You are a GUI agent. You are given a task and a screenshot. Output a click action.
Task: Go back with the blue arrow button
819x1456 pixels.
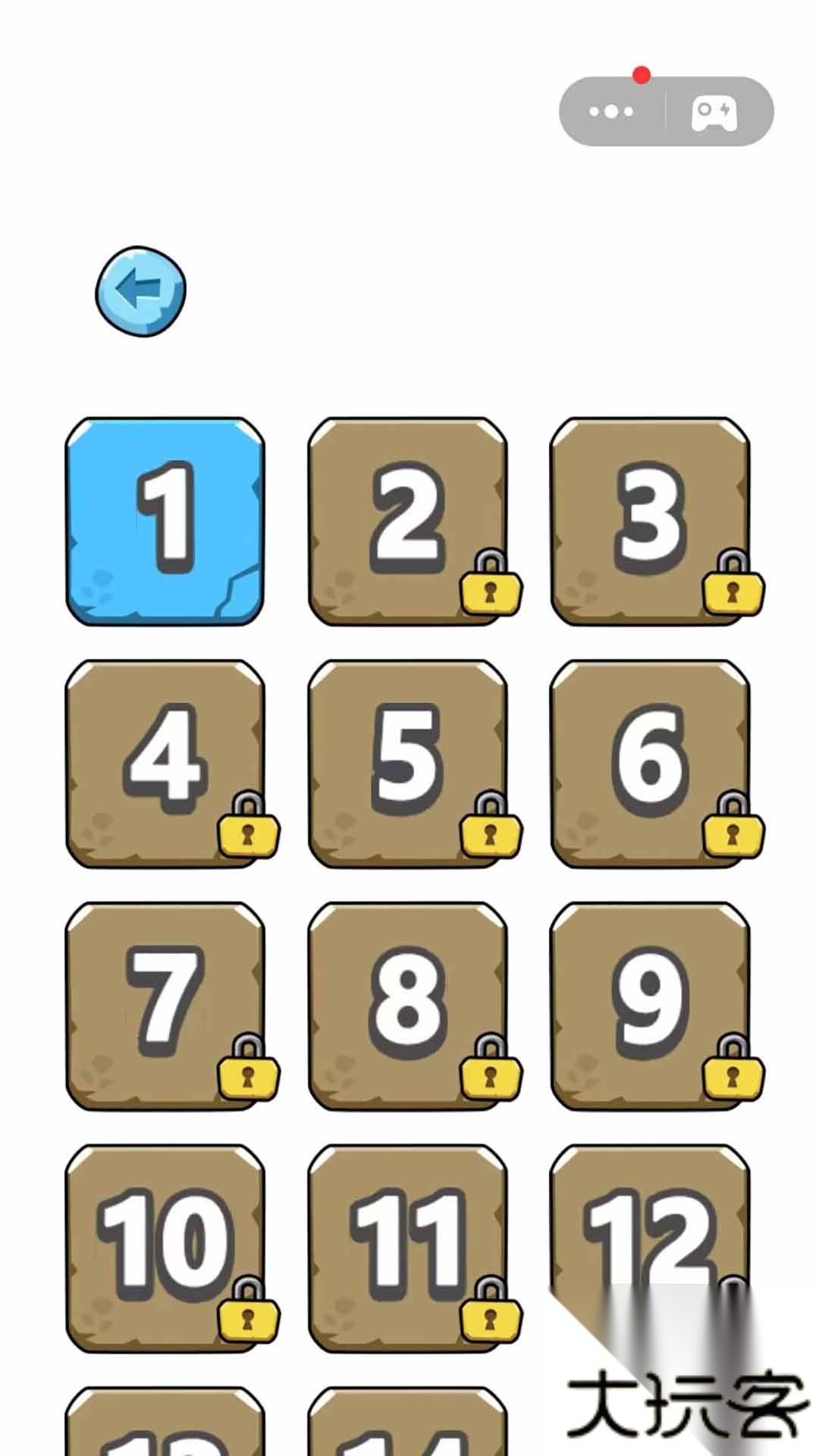point(140,291)
